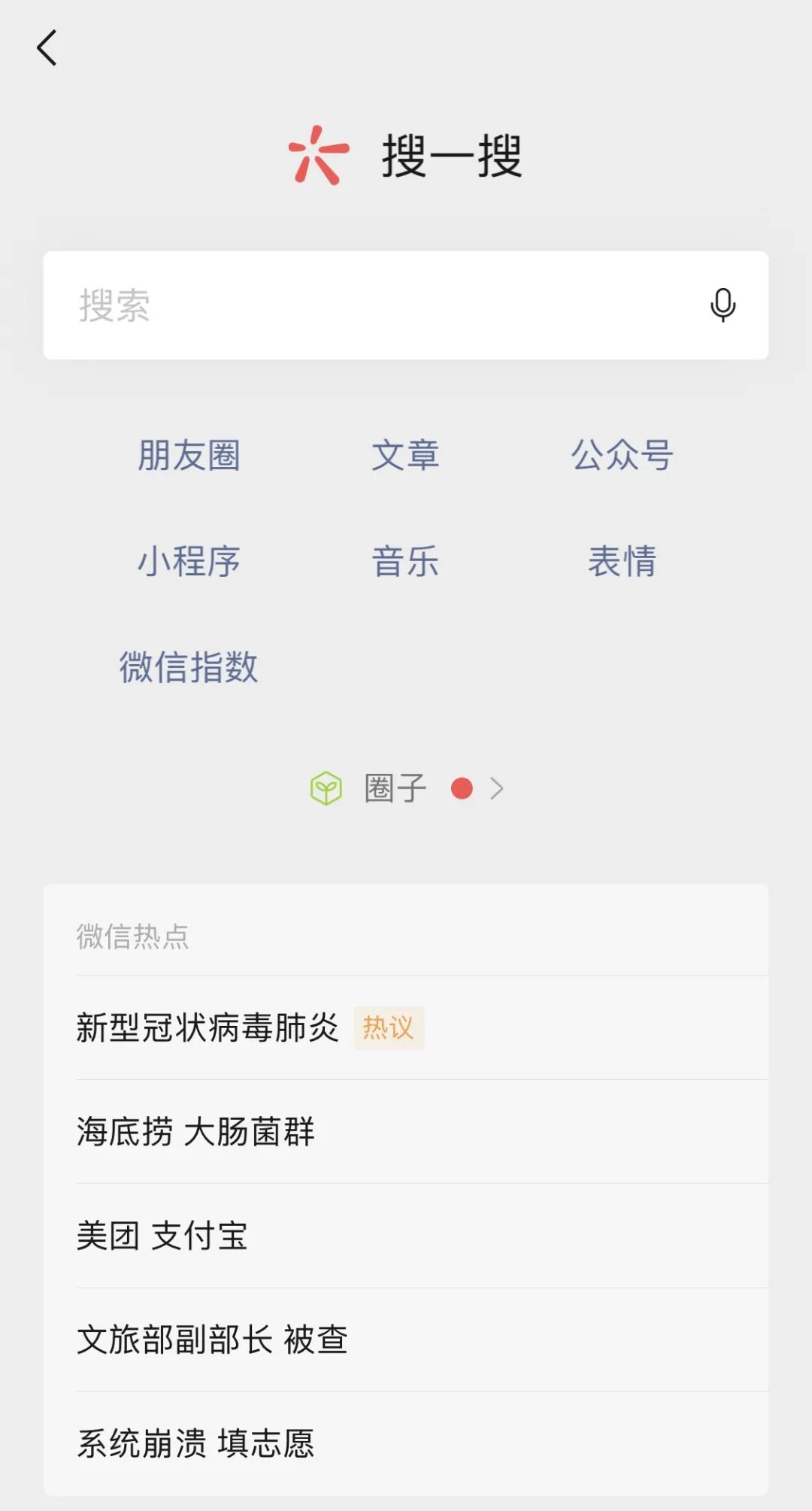Tap trending entry 文旅部副部长 被查
The image size is (812, 1511).
pyautogui.click(x=211, y=1340)
